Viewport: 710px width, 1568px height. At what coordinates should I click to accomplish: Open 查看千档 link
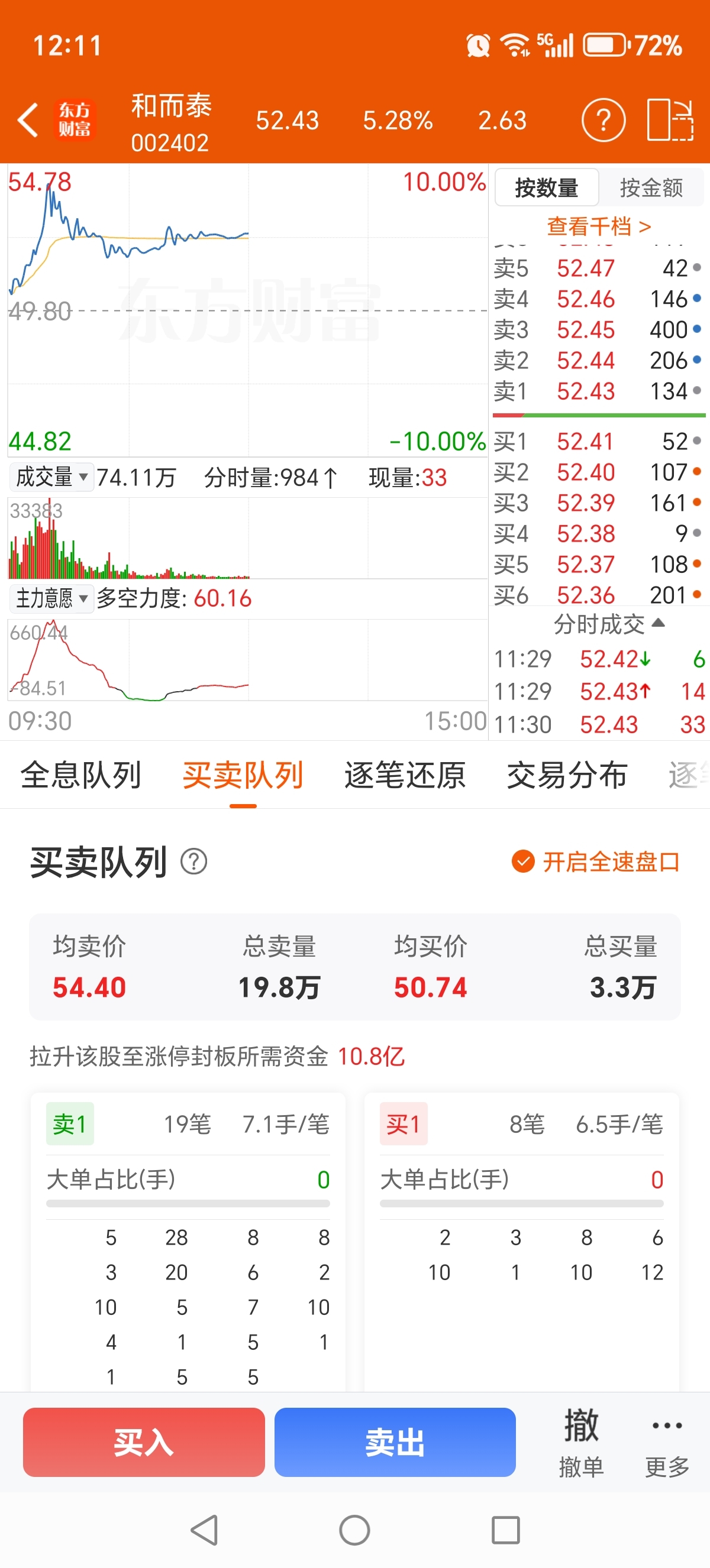[x=599, y=226]
